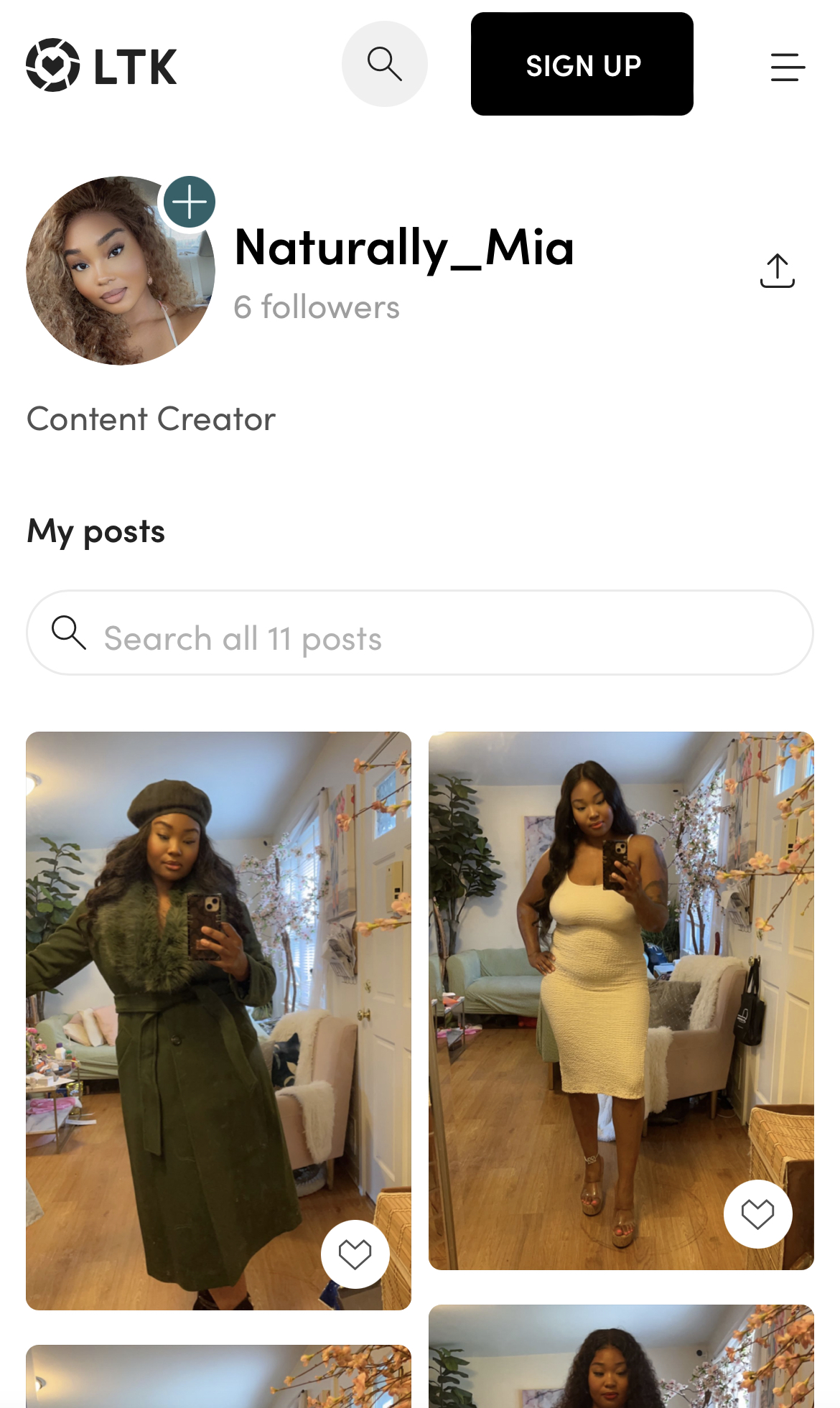This screenshot has width=840, height=1408.
Task: Share Naturally_Mia's profile
Action: pos(777,271)
